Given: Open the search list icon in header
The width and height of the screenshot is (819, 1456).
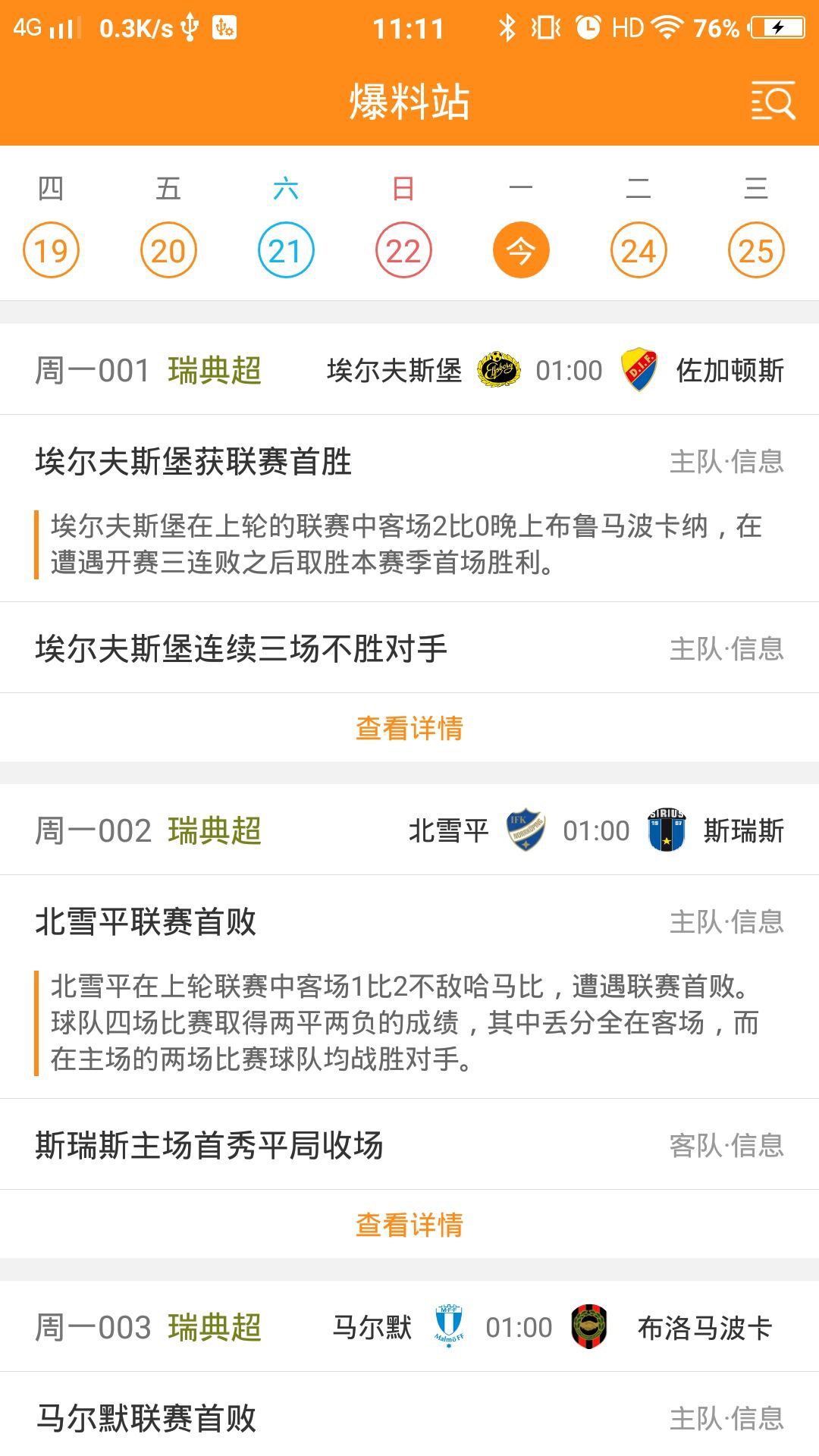Looking at the screenshot, I should (773, 101).
